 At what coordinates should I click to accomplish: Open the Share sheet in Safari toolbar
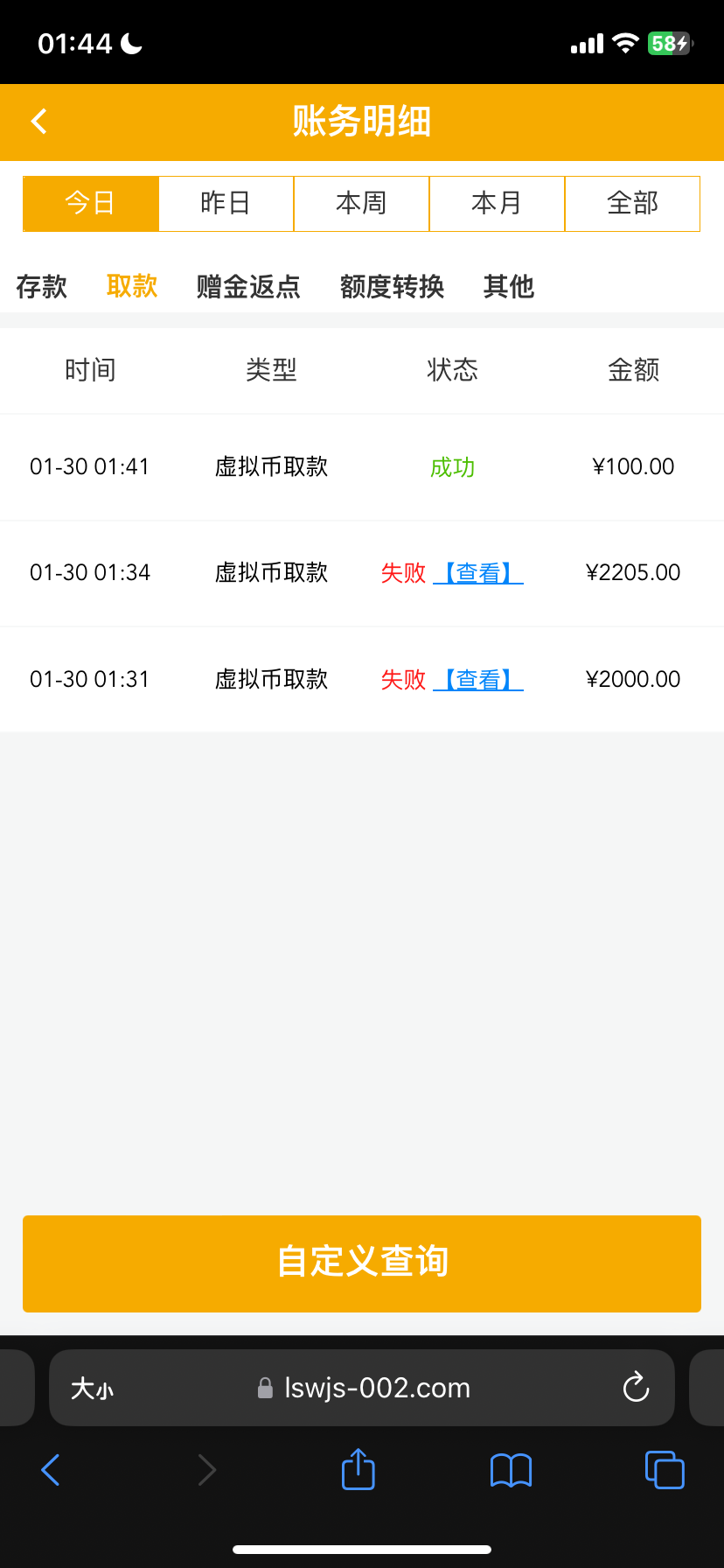[357, 1469]
